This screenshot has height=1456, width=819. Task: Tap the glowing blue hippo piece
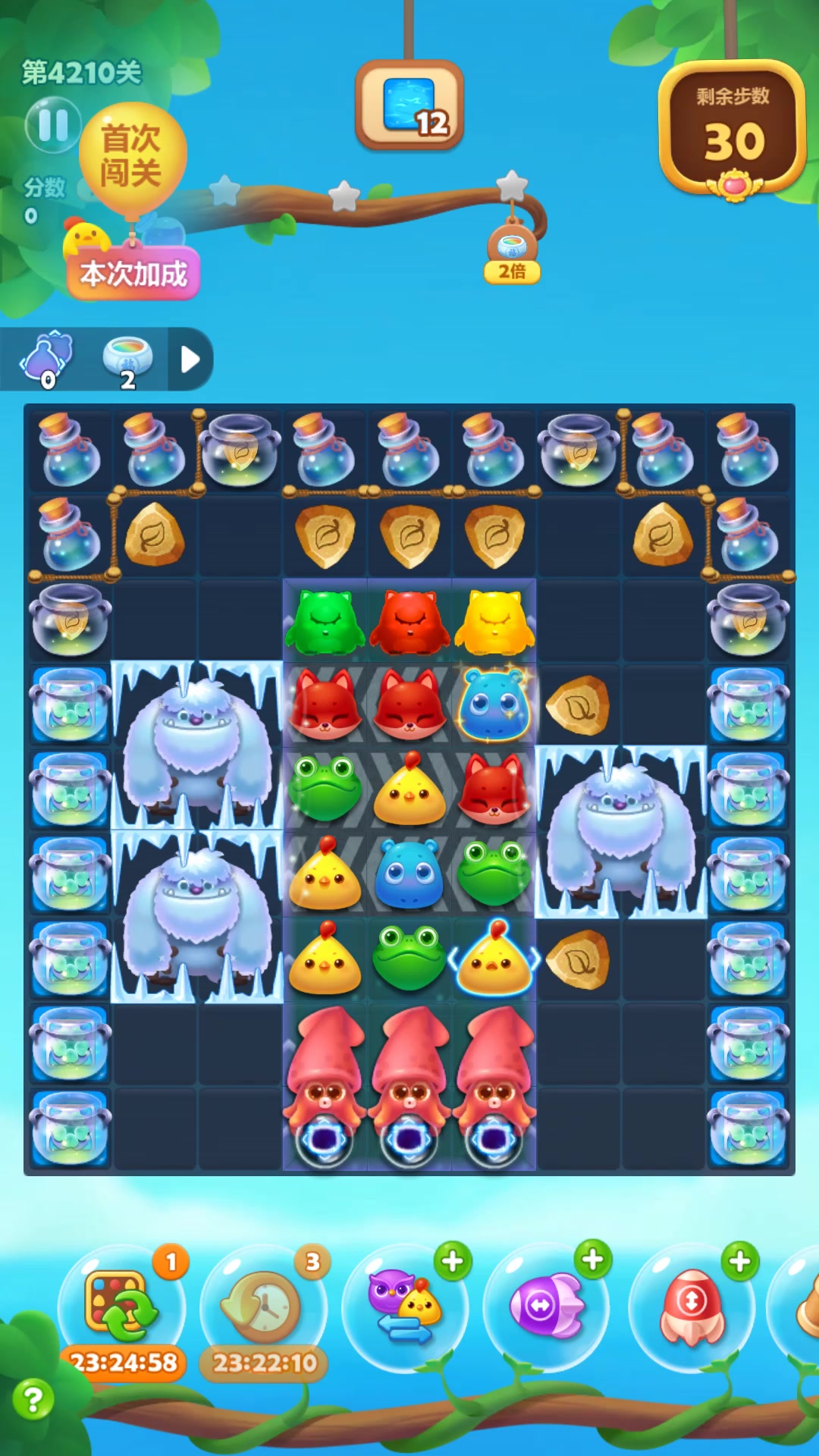click(x=494, y=707)
